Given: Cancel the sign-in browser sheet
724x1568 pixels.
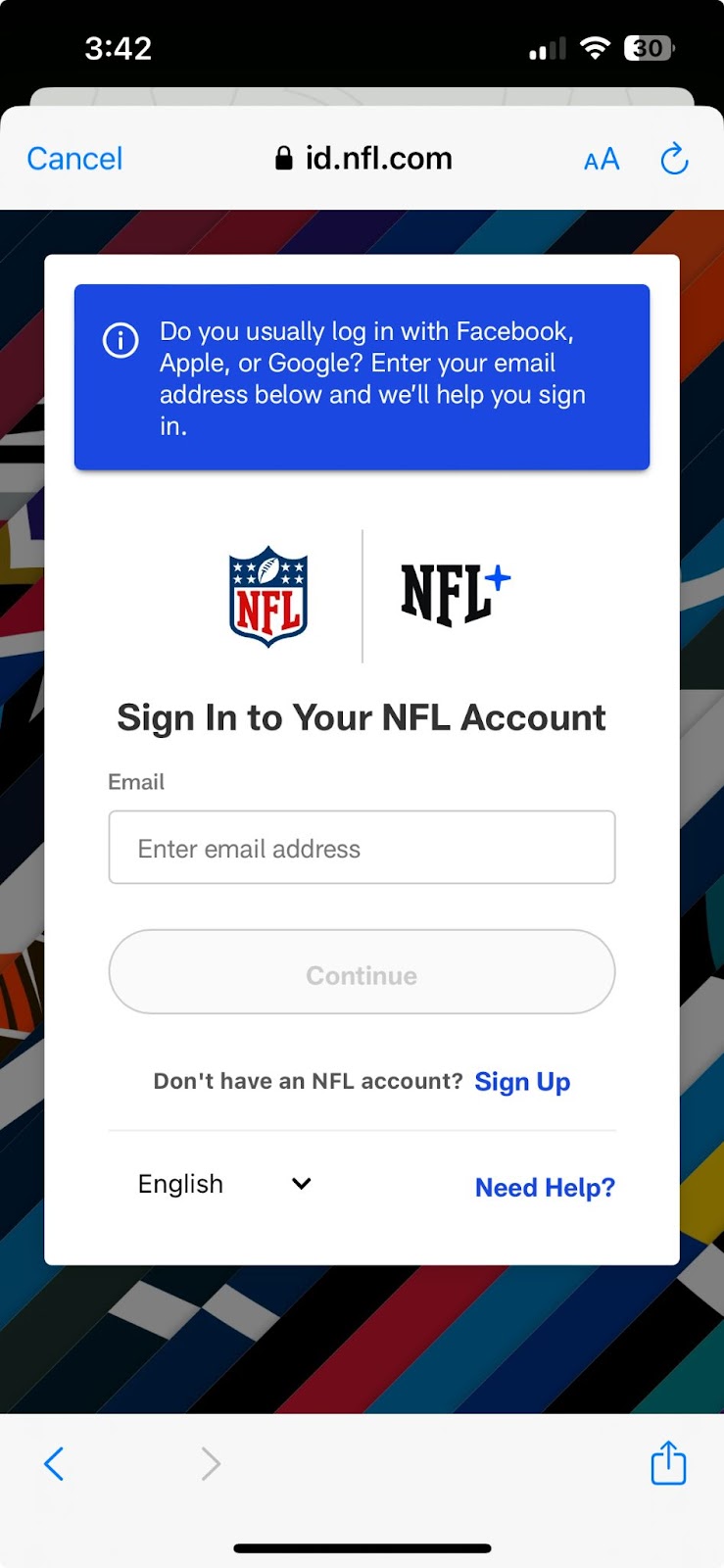Looking at the screenshot, I should (74, 159).
